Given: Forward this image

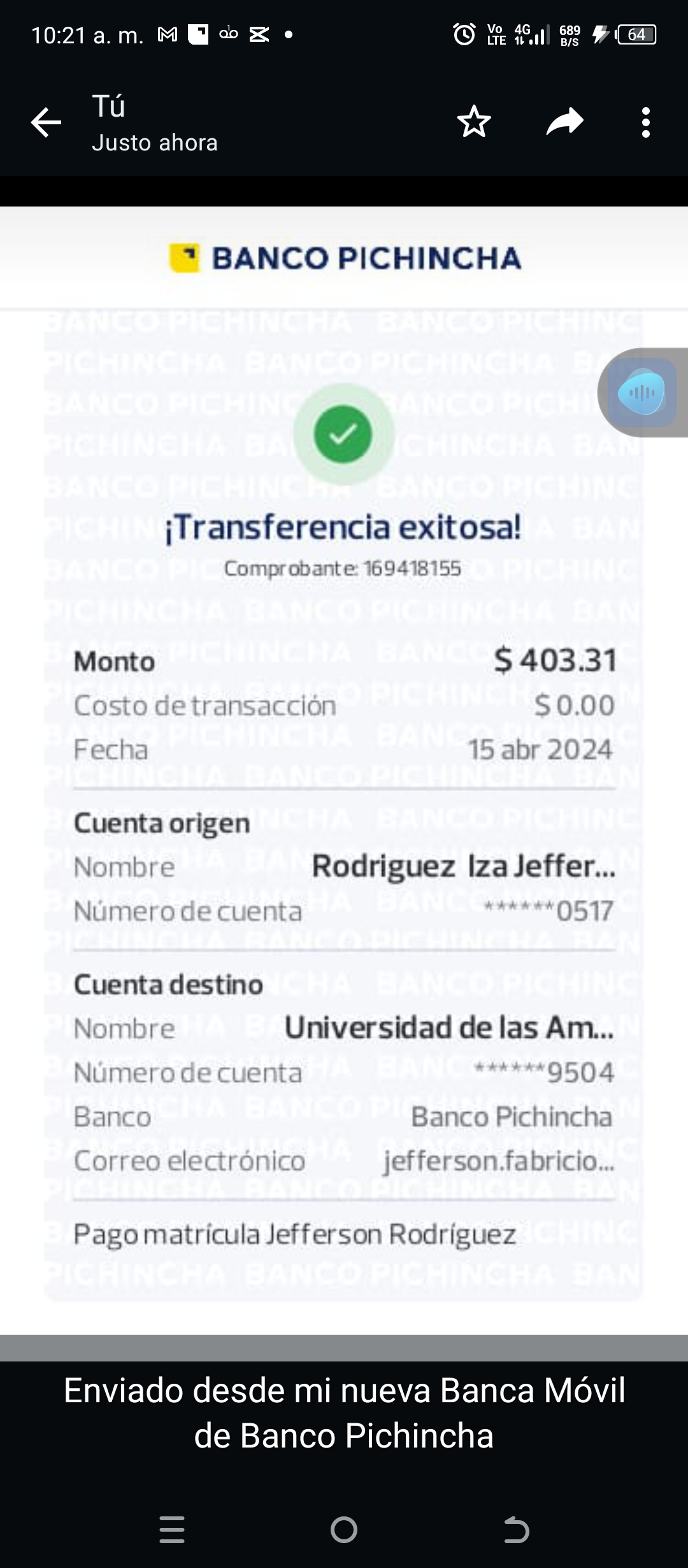Looking at the screenshot, I should [x=565, y=122].
